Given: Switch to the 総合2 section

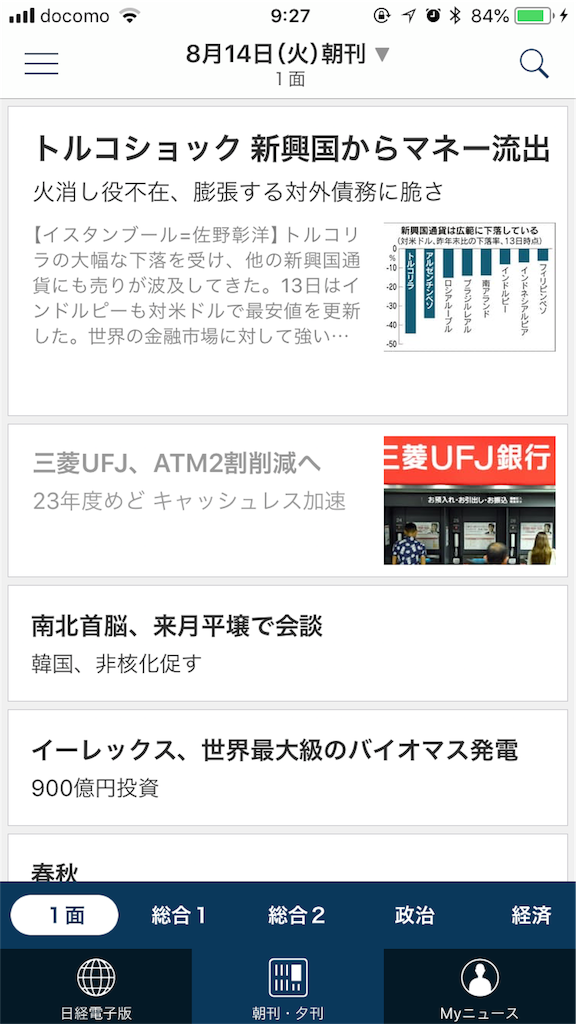Looking at the screenshot, I should (x=296, y=915).
